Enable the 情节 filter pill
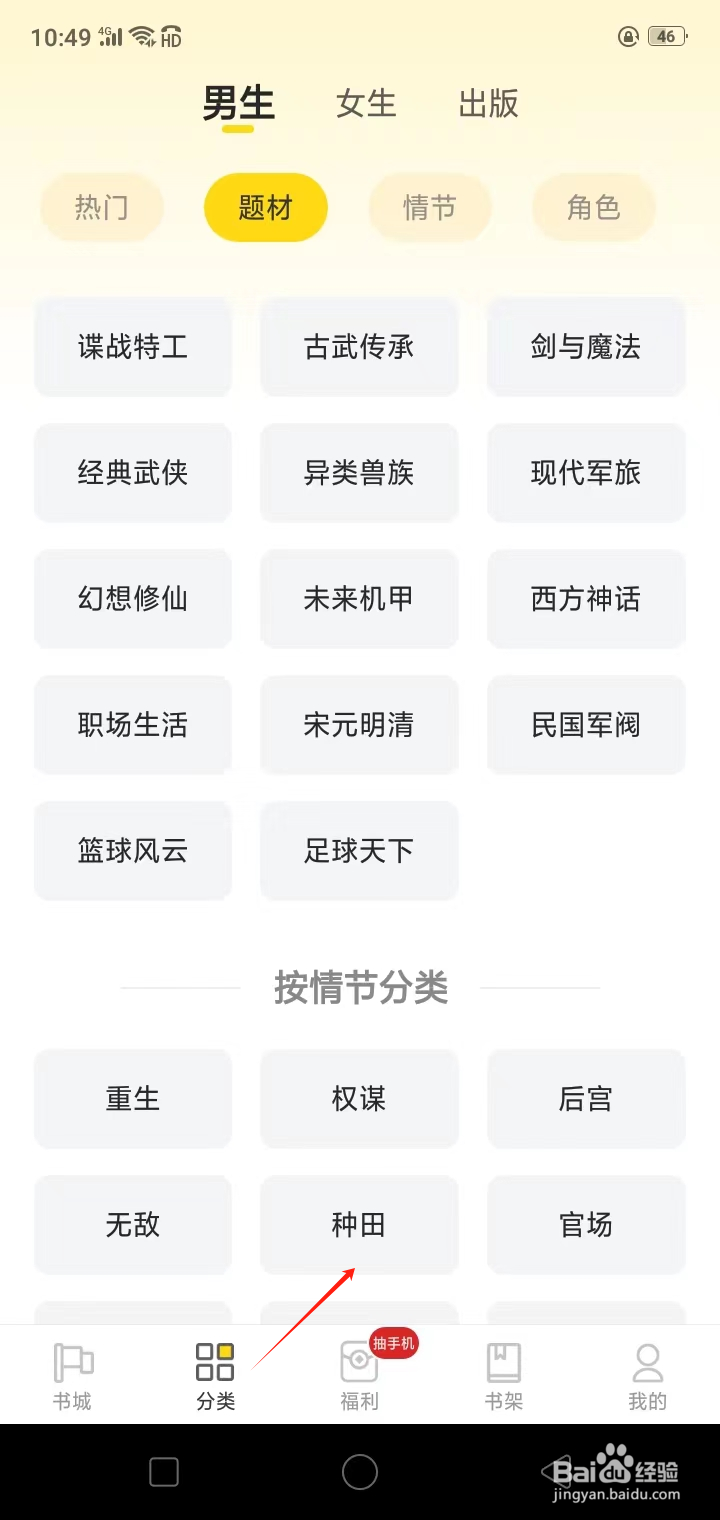720x1520 pixels. (x=430, y=207)
